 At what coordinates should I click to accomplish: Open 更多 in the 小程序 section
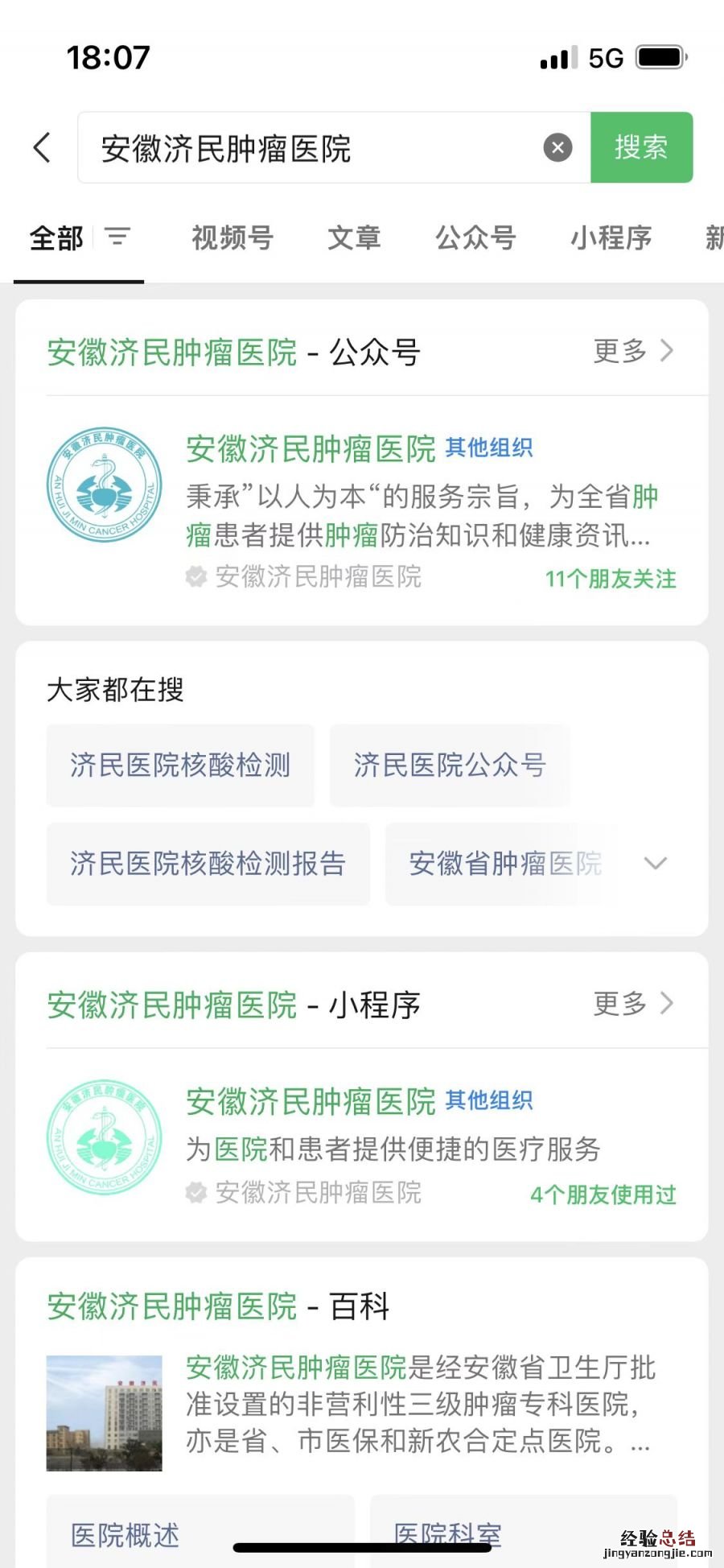[x=633, y=1004]
